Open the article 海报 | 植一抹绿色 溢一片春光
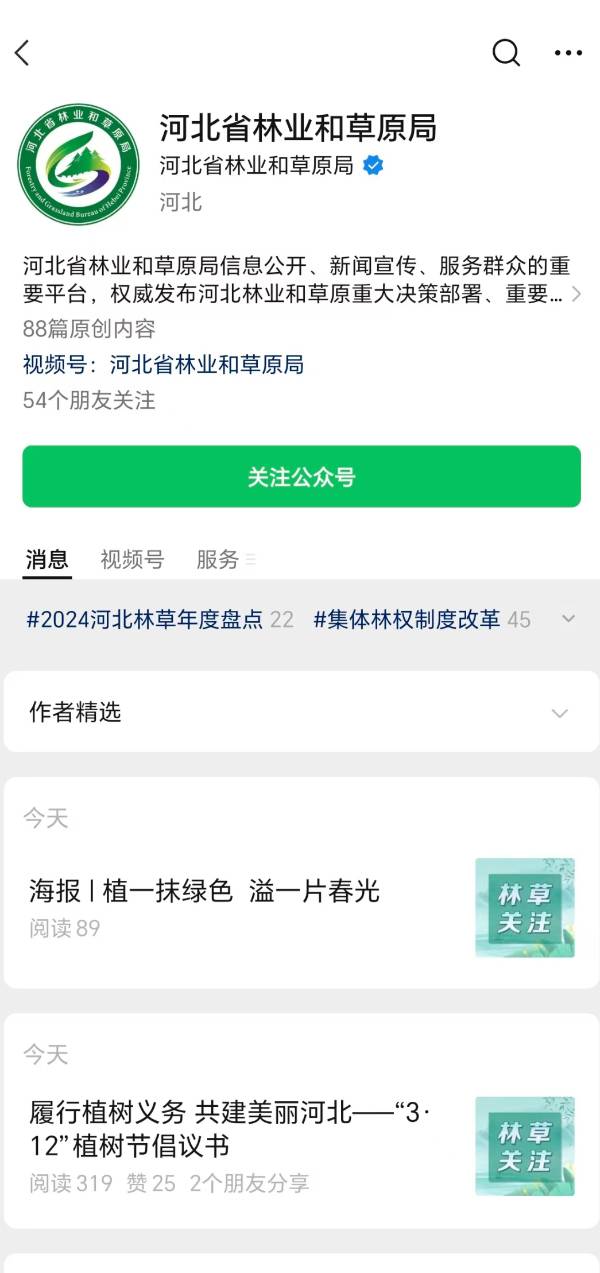 (x=205, y=891)
